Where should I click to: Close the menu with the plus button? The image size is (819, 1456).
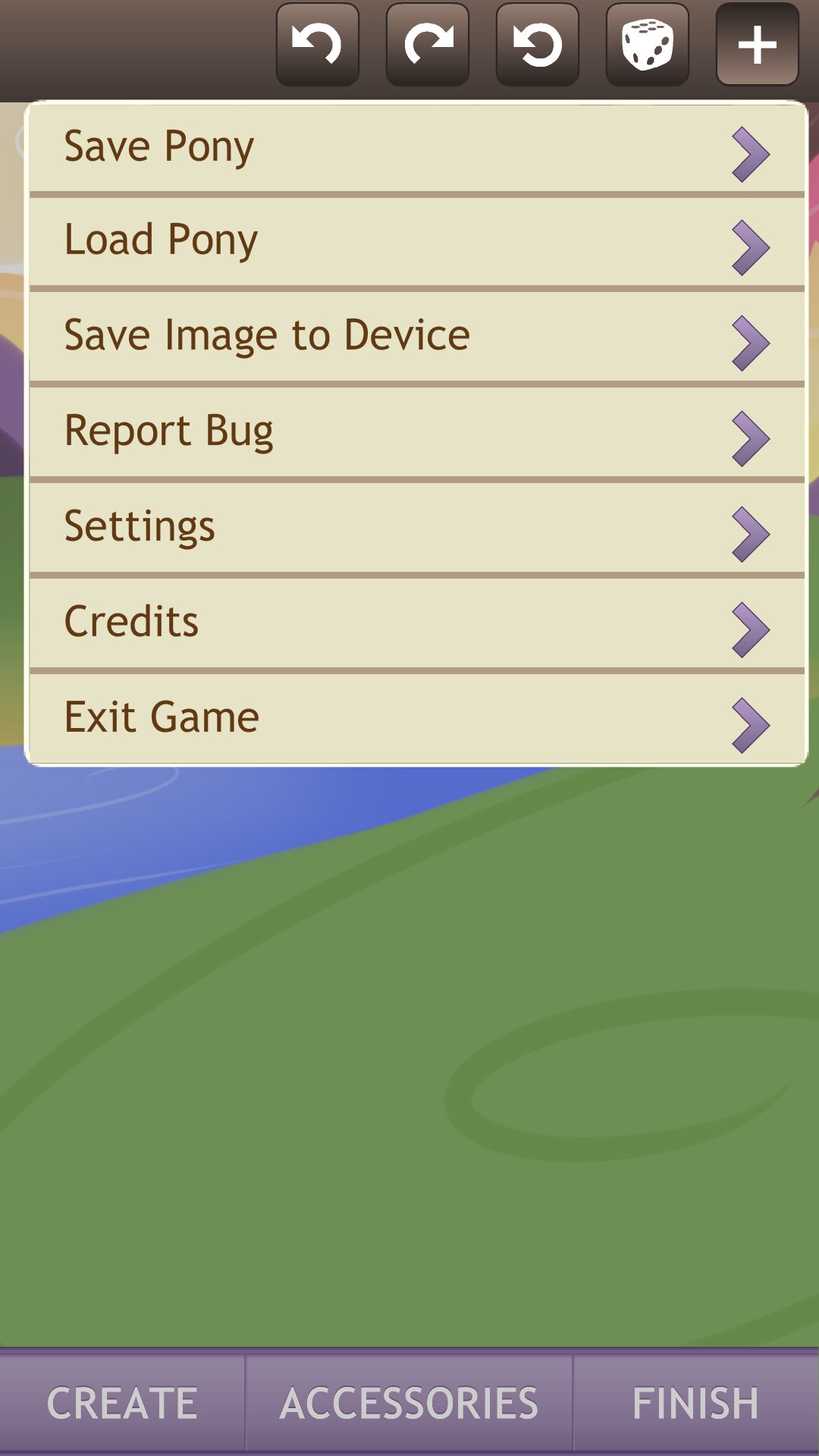click(758, 44)
